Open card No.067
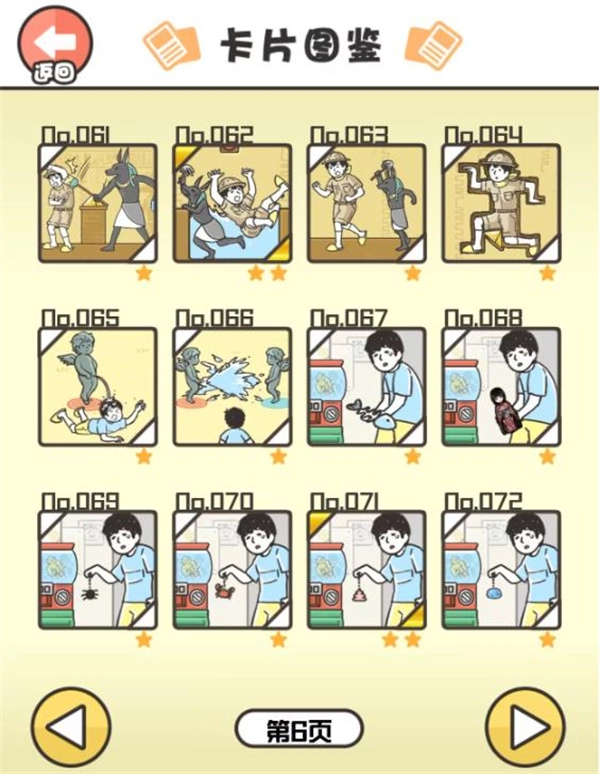Viewport: 600px width, 774px height. (x=367, y=387)
